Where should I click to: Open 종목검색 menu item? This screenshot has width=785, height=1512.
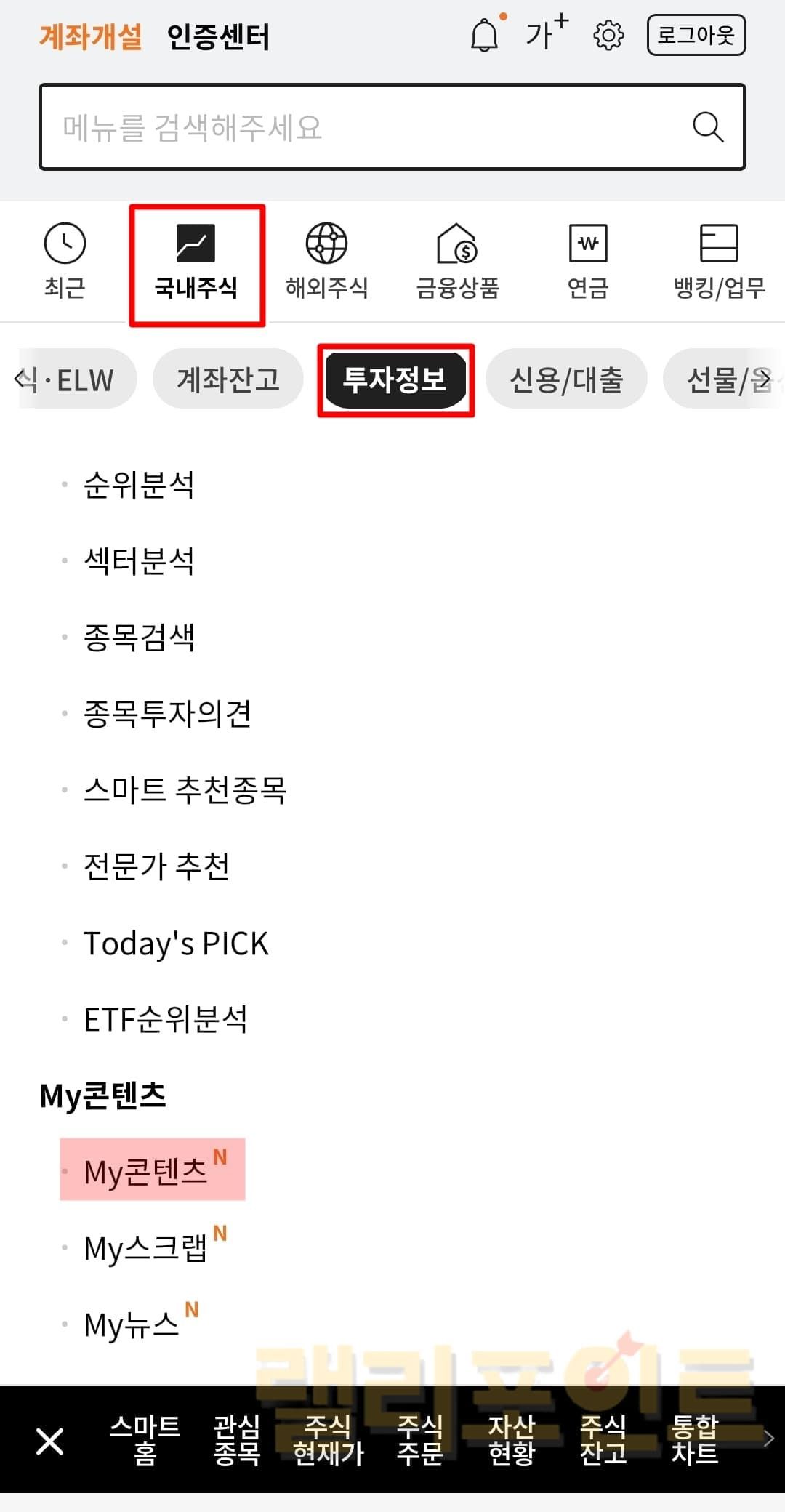[139, 638]
